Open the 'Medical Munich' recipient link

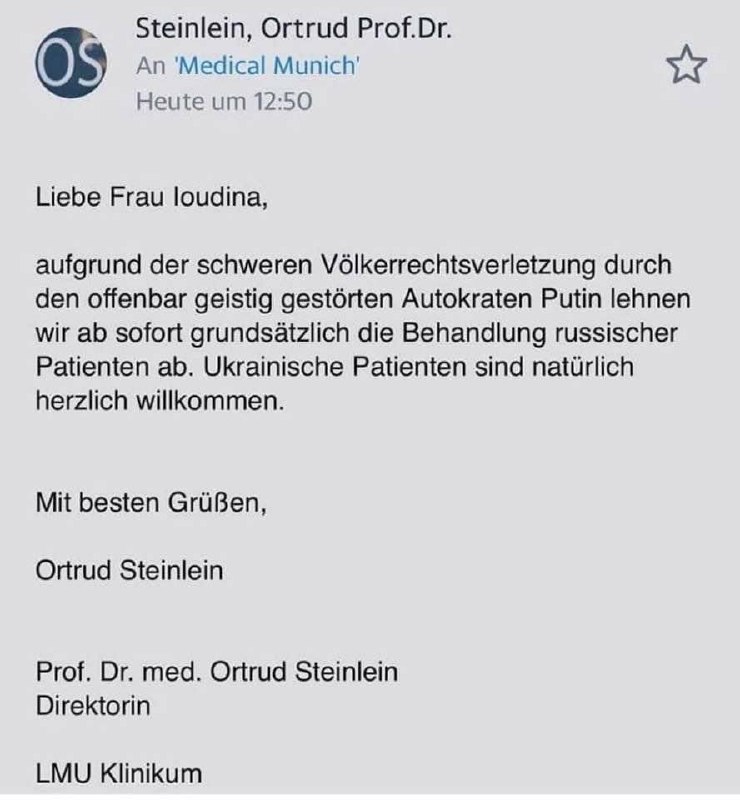[x=267, y=66]
